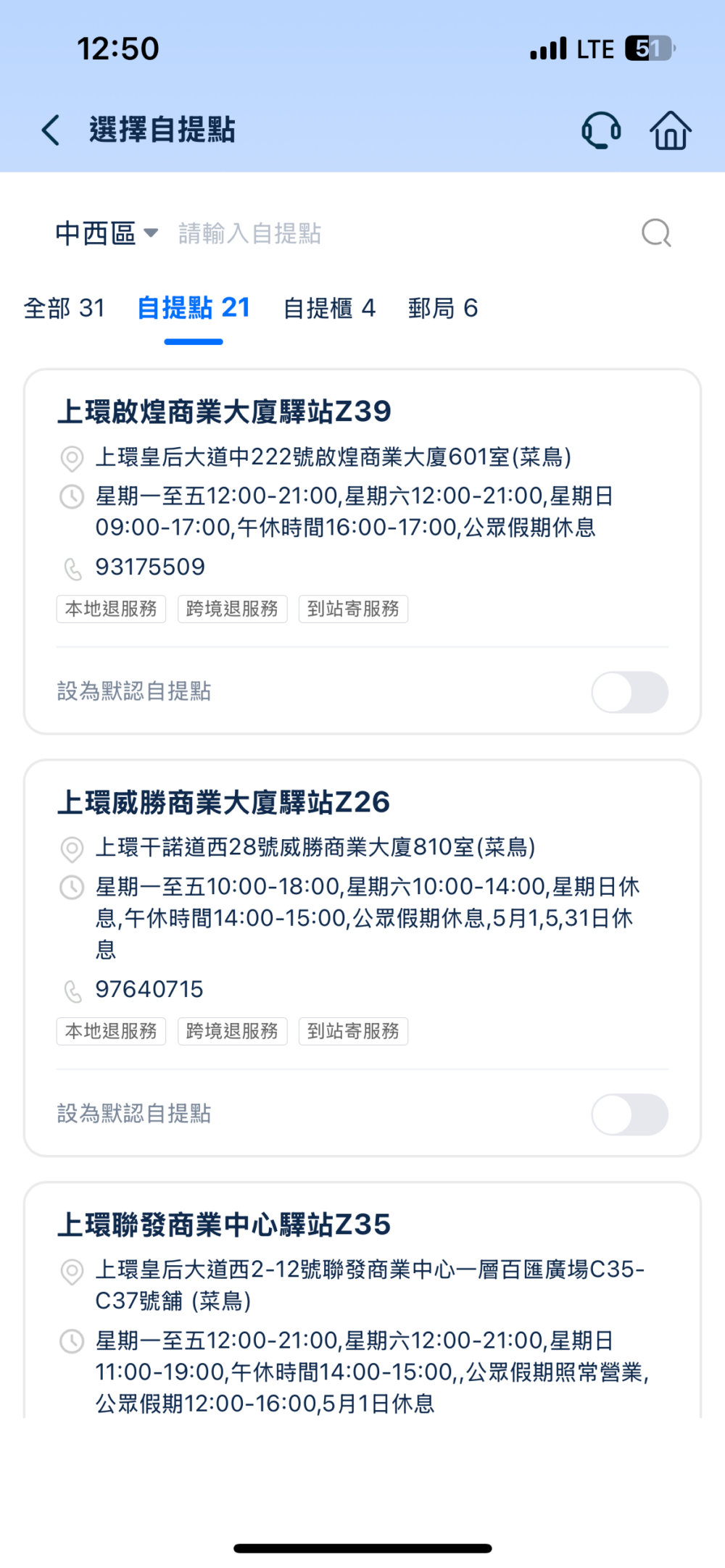Switch to the 郵局 6 tab
Image resolution: width=725 pixels, height=1568 pixels.
tap(442, 309)
